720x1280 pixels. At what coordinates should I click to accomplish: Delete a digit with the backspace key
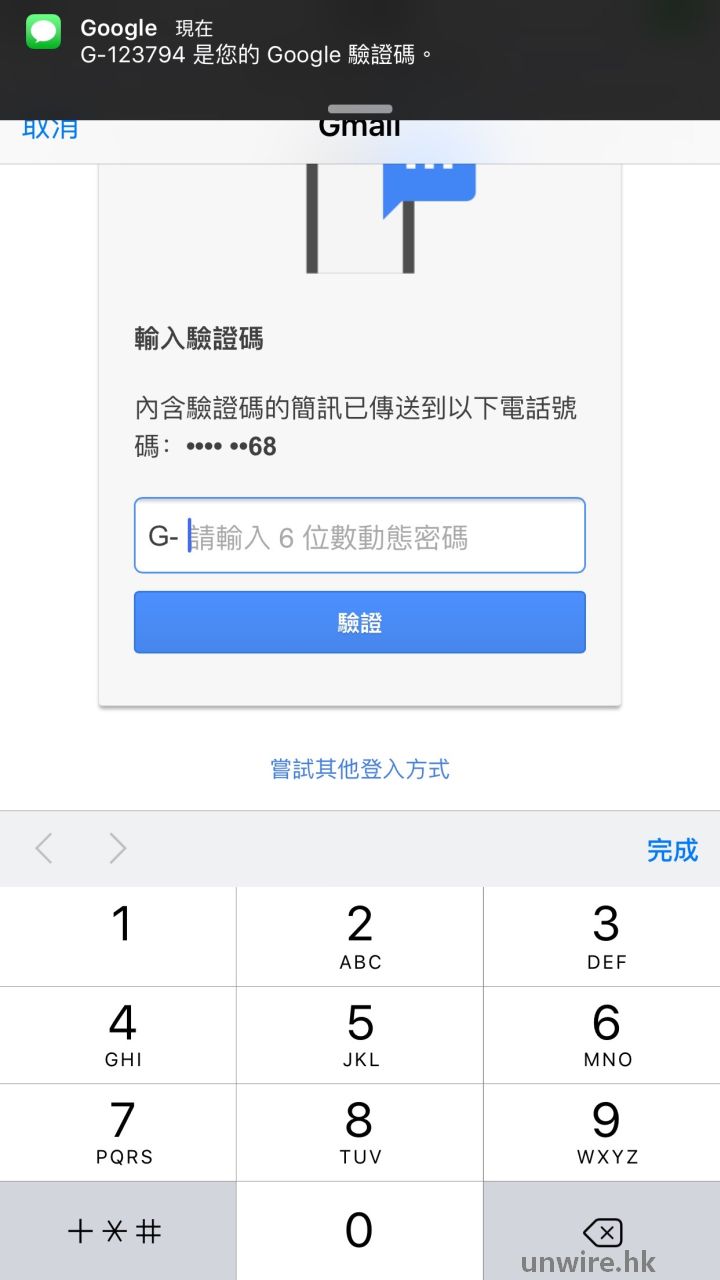coord(602,1231)
